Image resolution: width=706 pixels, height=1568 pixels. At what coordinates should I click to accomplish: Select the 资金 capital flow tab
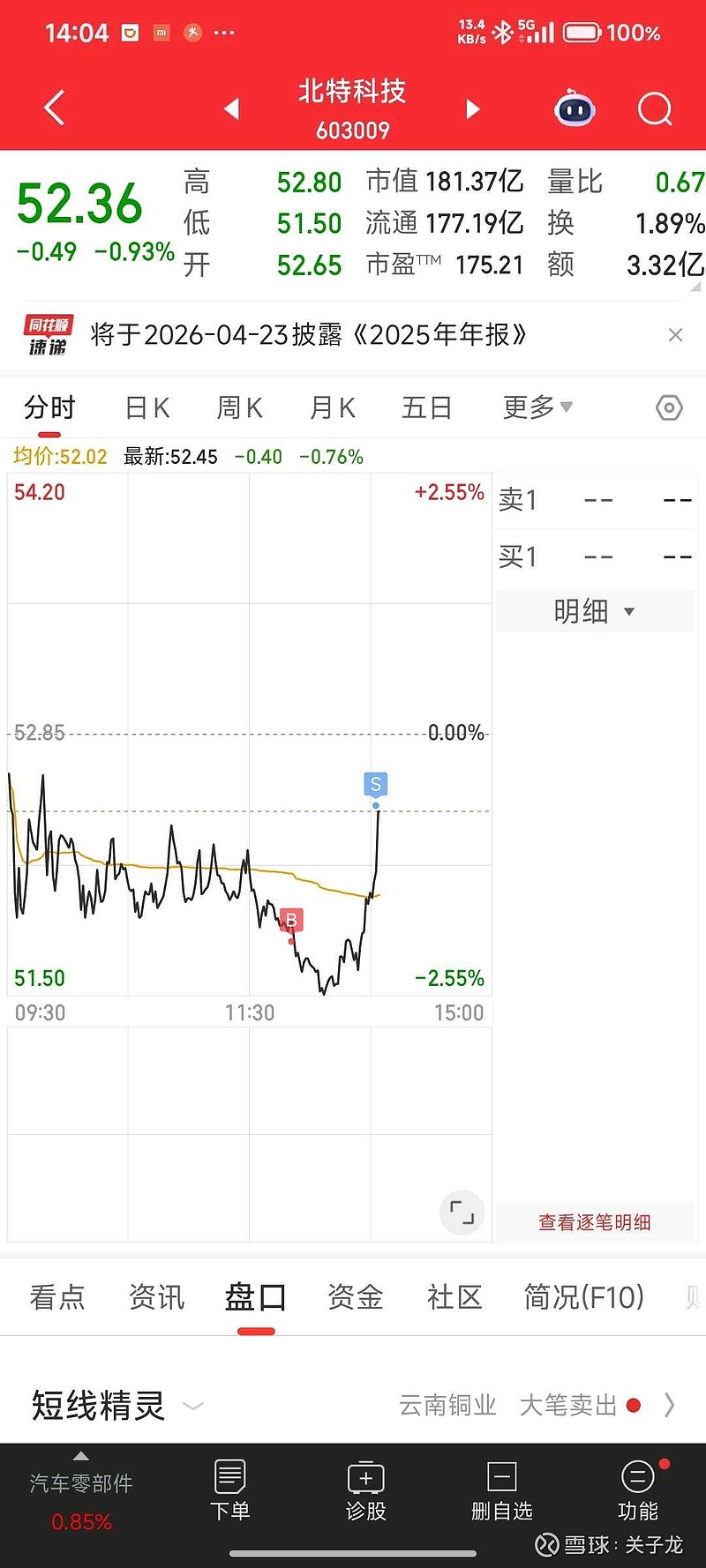click(x=355, y=1296)
